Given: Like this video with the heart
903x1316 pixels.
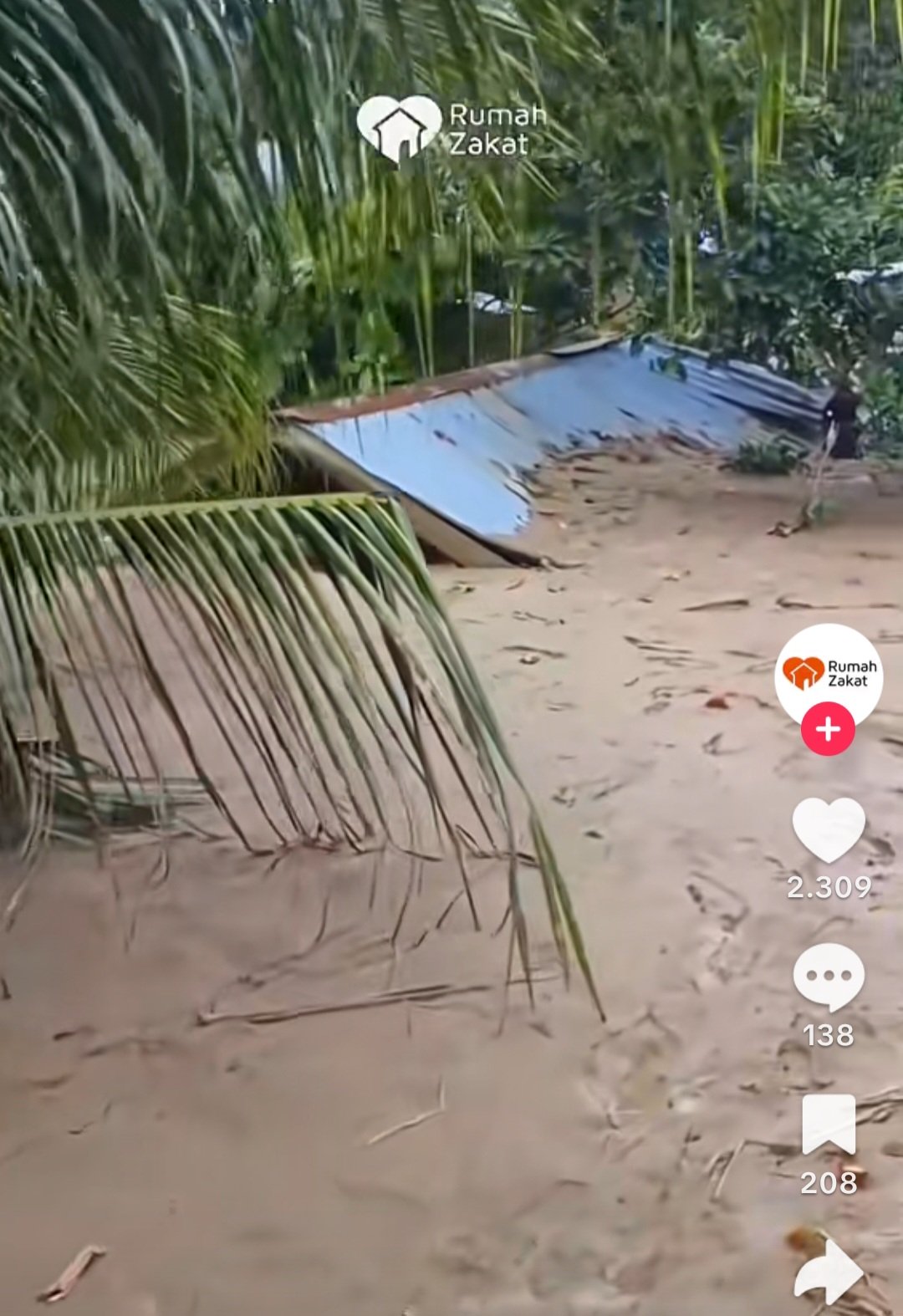Looking at the screenshot, I should [828, 829].
